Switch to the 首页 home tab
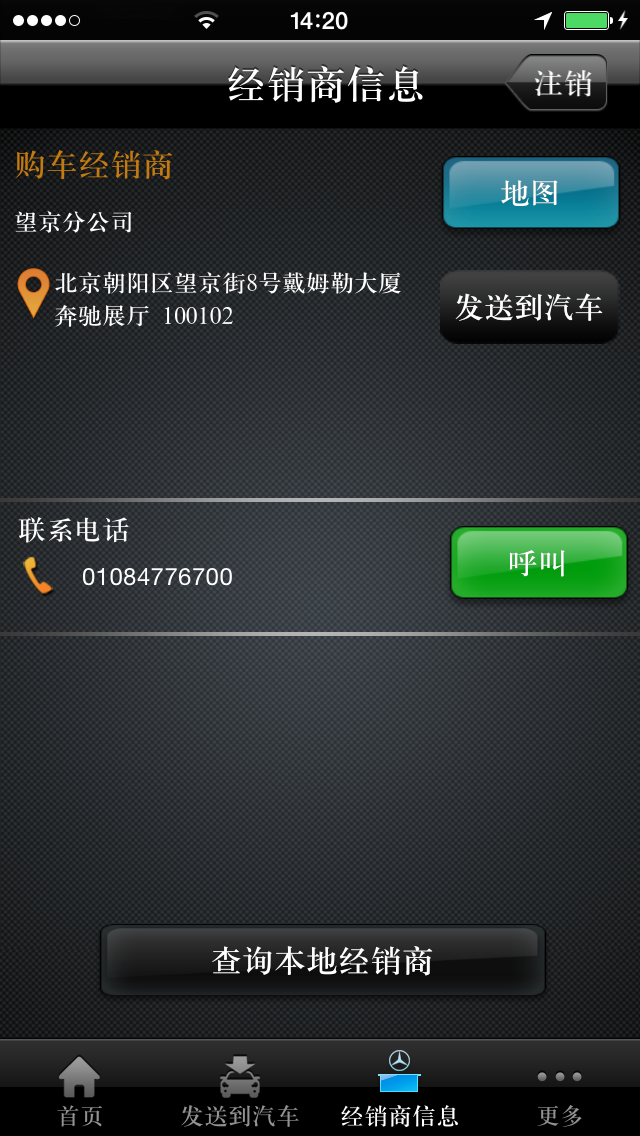640x1136 pixels. coord(80,1090)
